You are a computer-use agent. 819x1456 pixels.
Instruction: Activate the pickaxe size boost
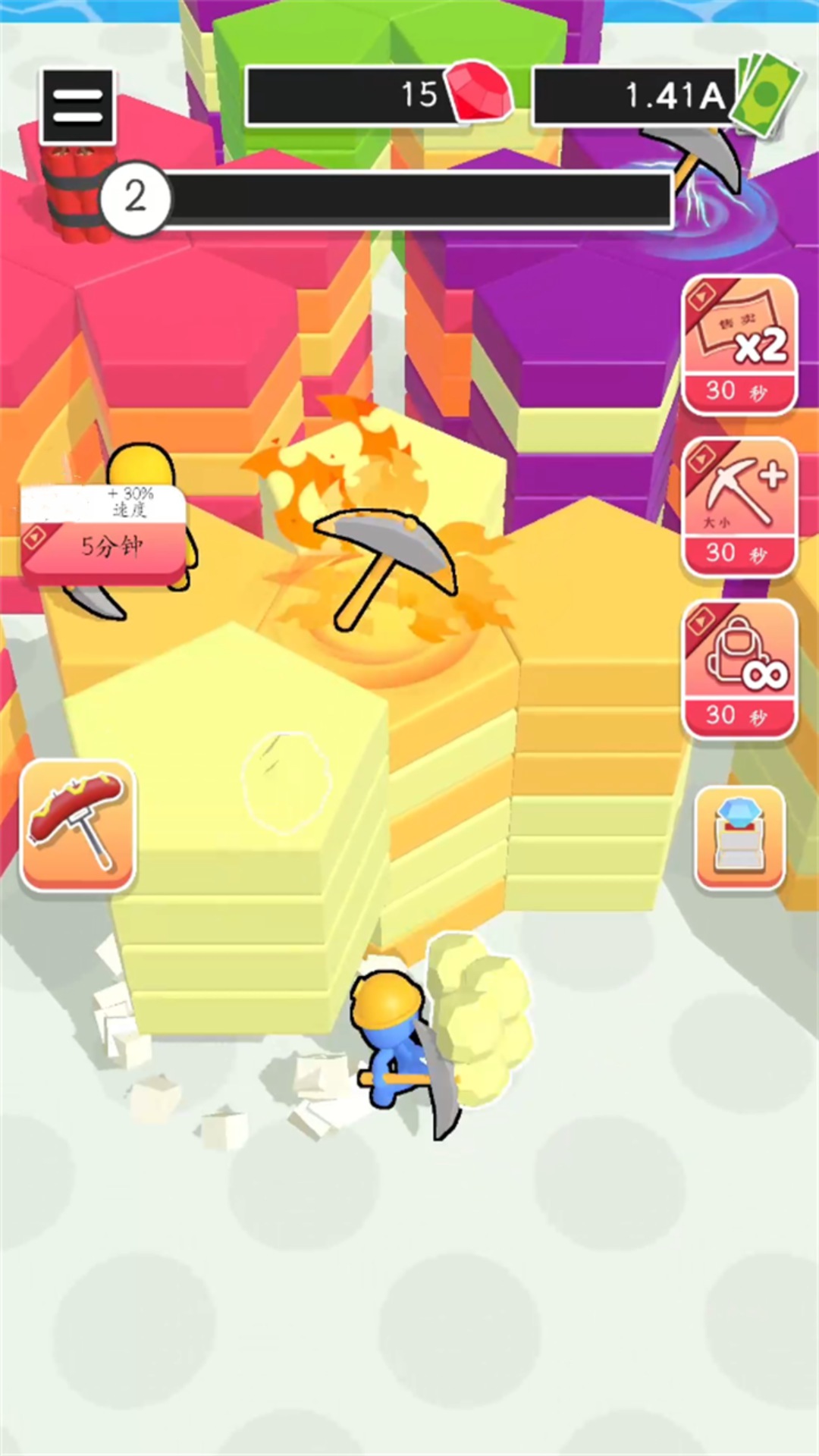tap(739, 508)
